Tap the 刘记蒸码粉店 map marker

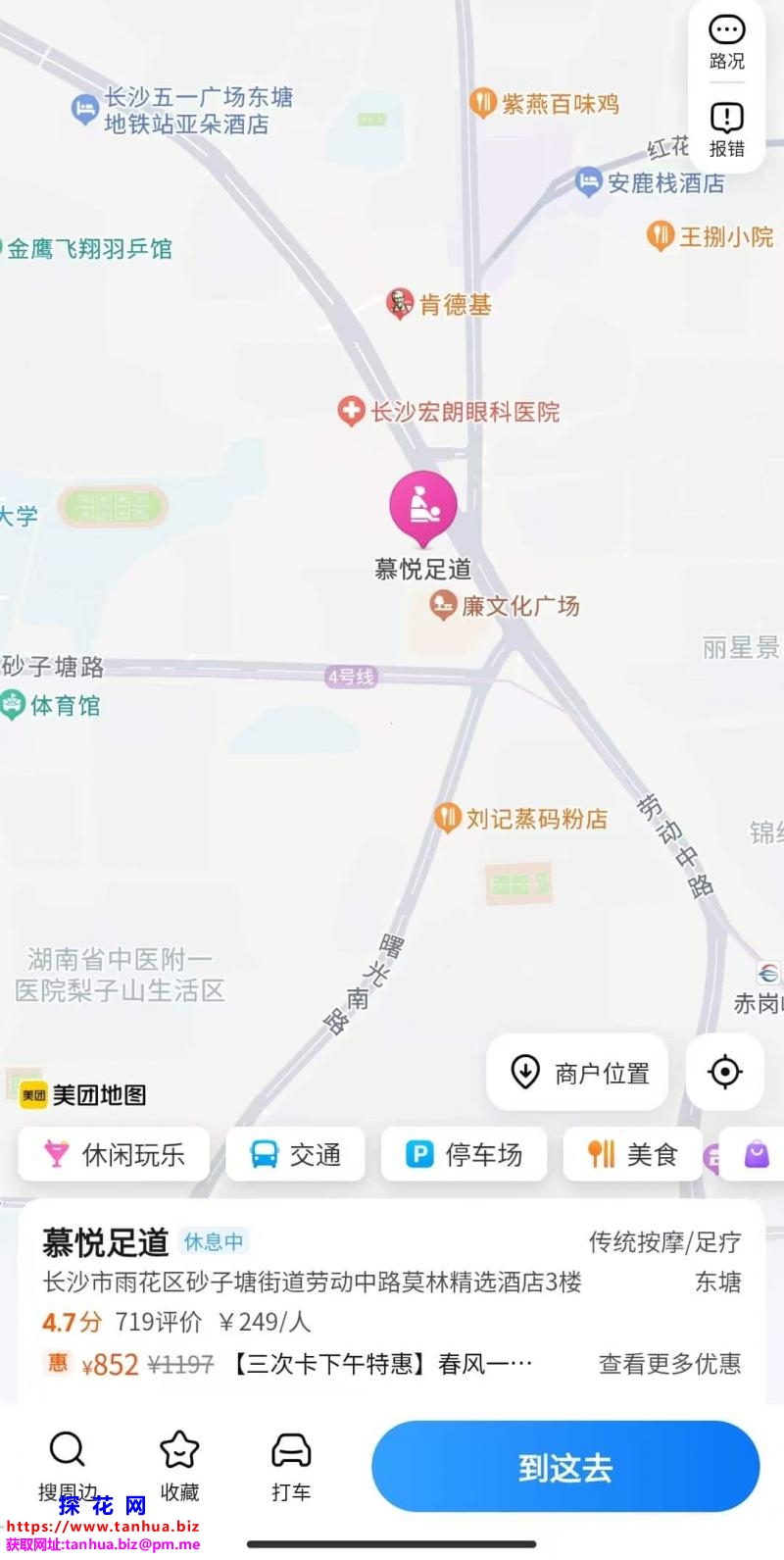[448, 817]
